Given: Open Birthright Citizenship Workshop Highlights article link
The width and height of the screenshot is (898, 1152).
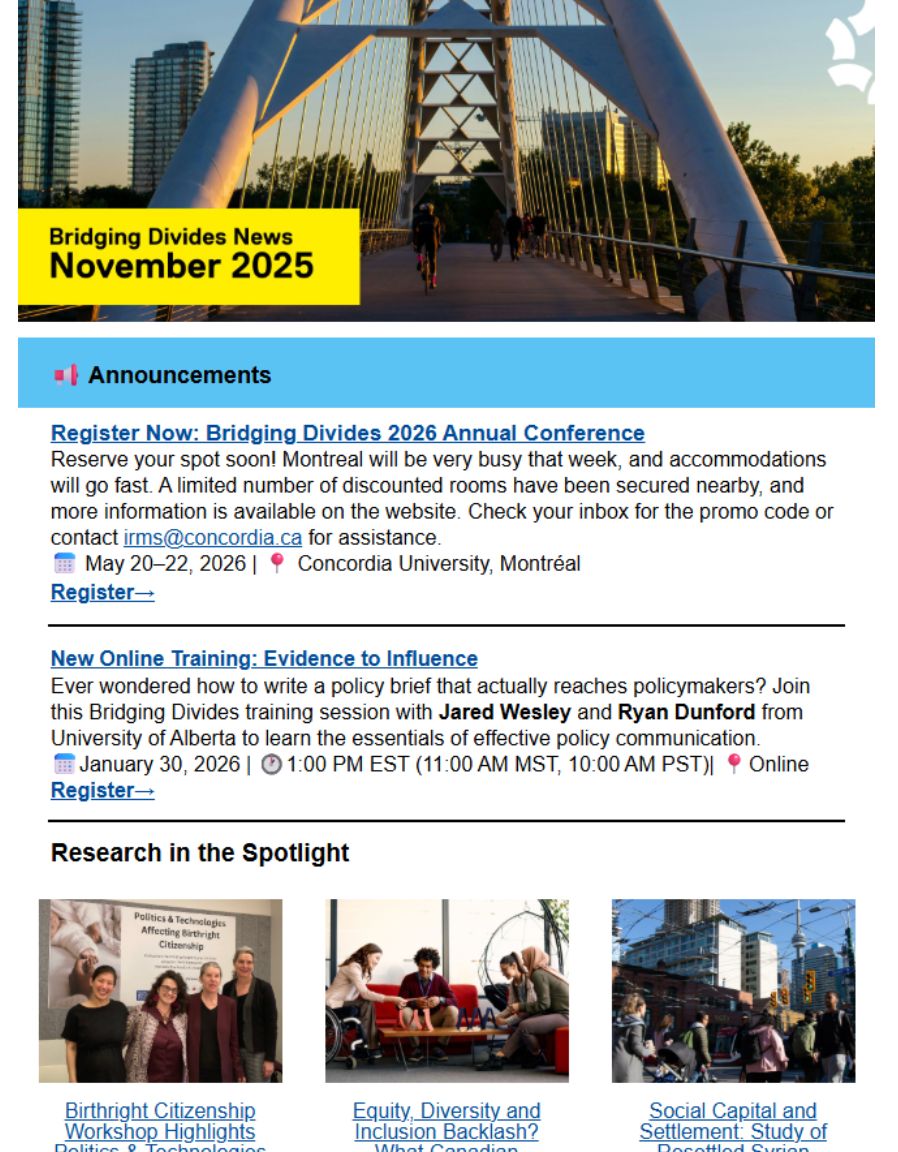Looking at the screenshot, I should click(x=160, y=1121).
